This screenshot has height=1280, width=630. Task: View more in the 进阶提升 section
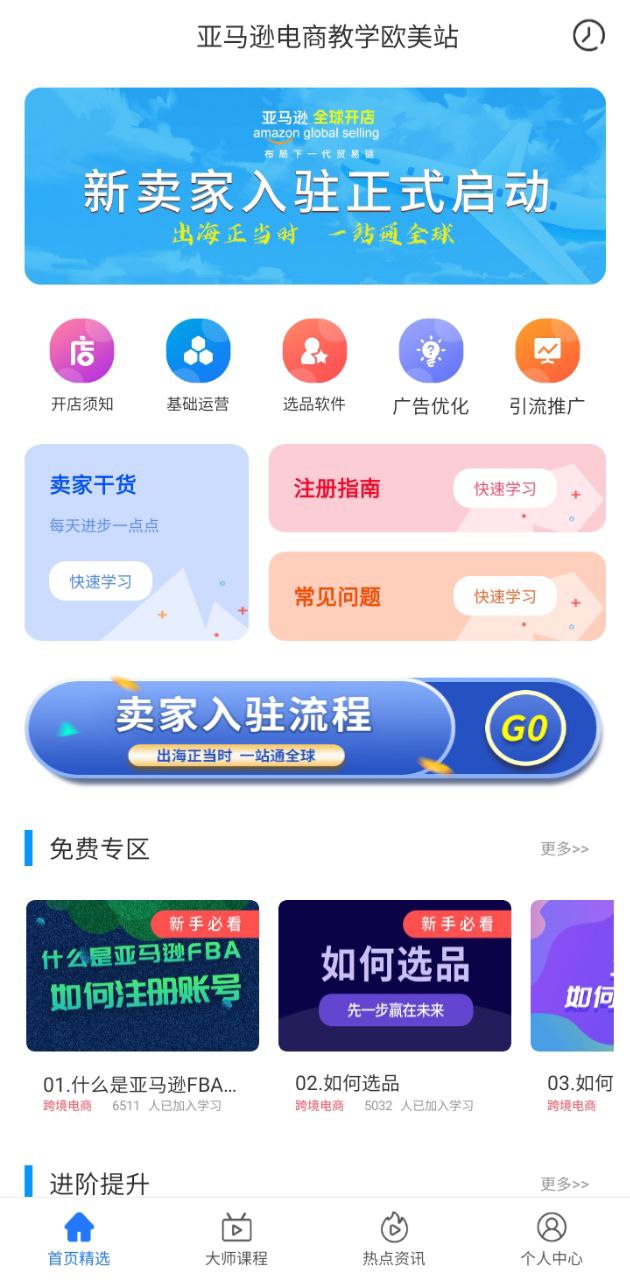[564, 1184]
